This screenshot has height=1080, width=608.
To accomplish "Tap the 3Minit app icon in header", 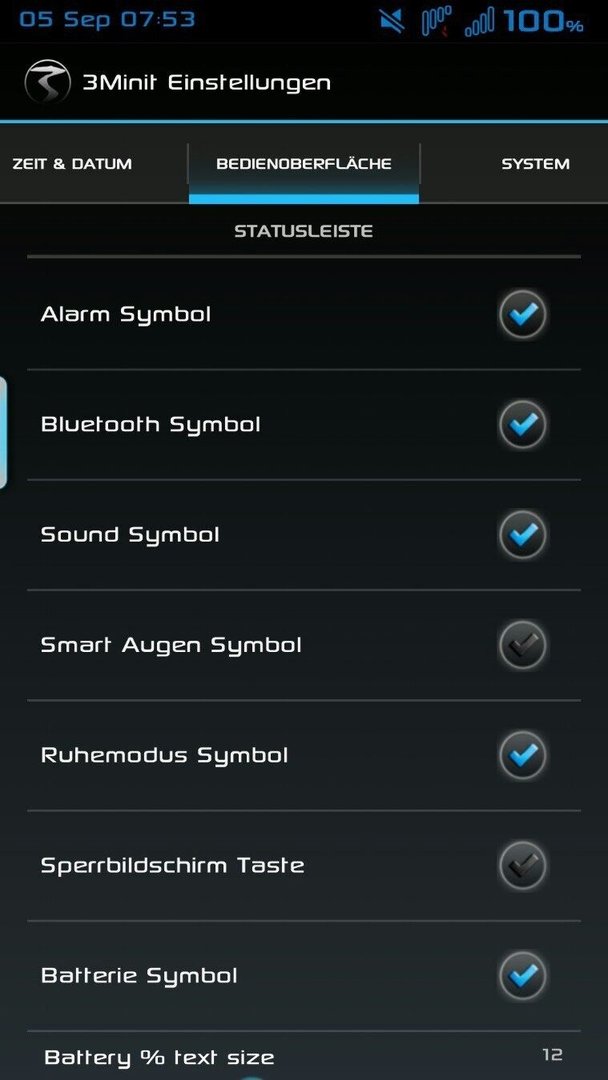I will coord(48,82).
